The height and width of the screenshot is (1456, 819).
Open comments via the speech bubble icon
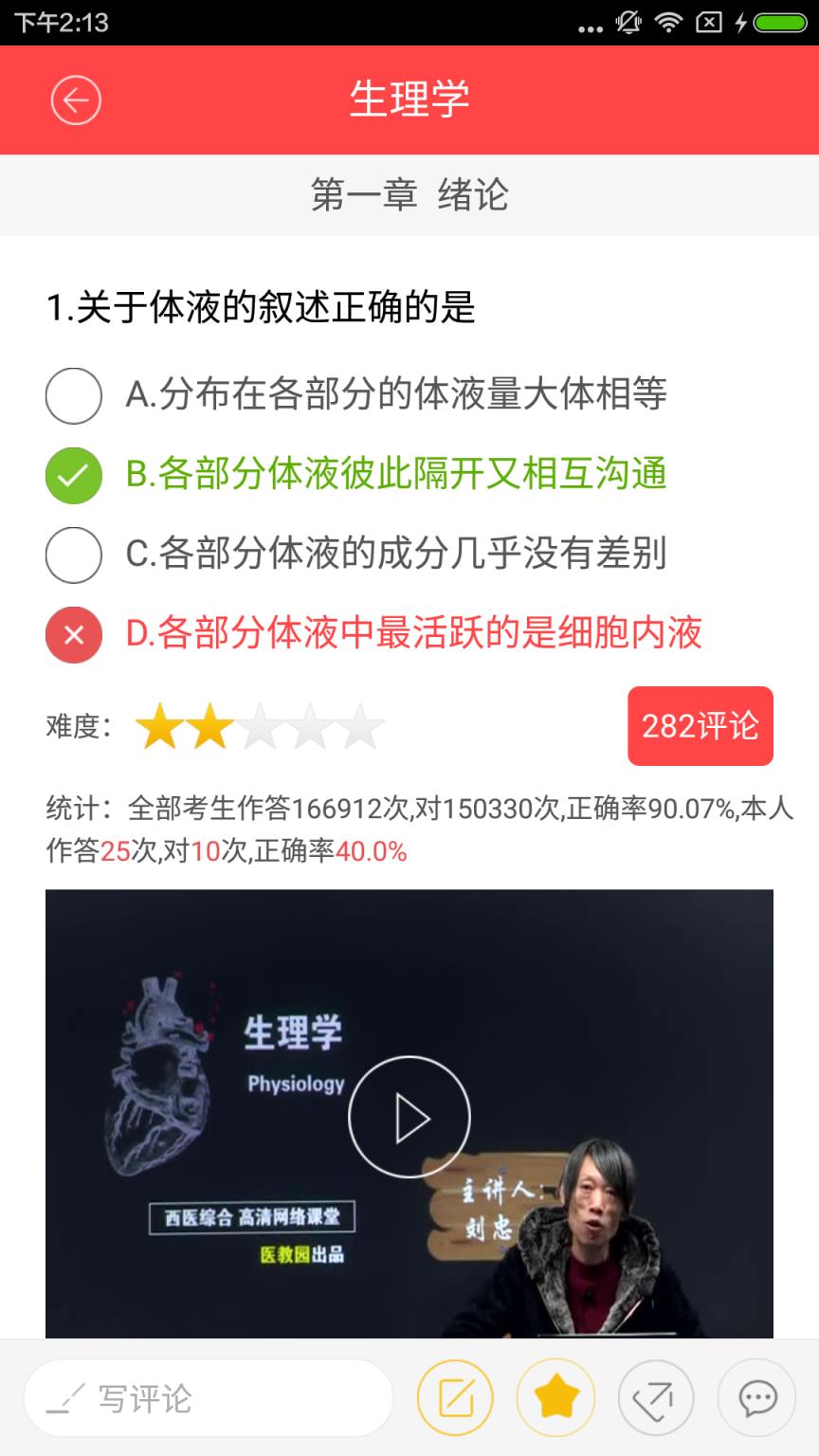click(x=754, y=1396)
